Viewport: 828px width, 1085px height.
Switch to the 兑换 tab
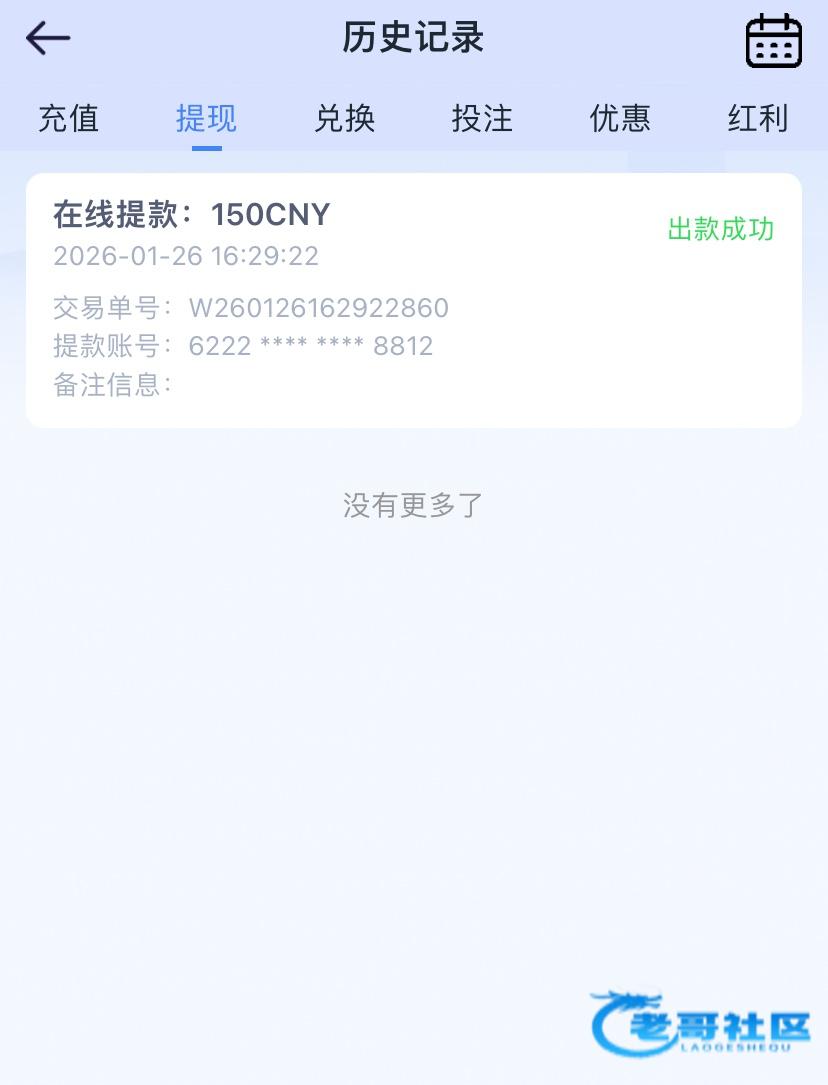click(x=344, y=119)
